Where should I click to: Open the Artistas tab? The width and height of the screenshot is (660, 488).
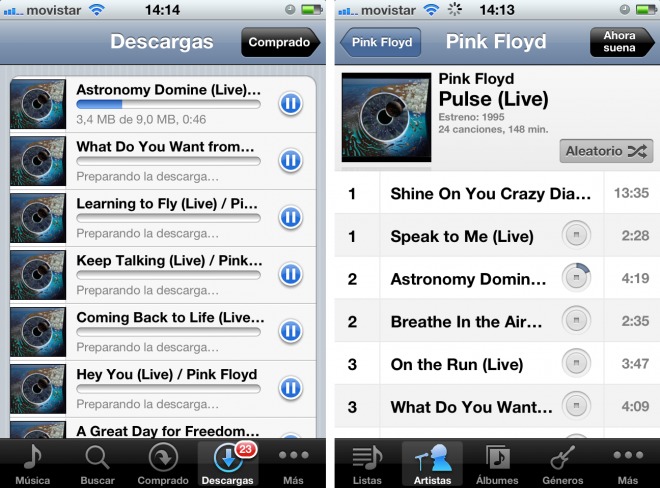click(432, 464)
